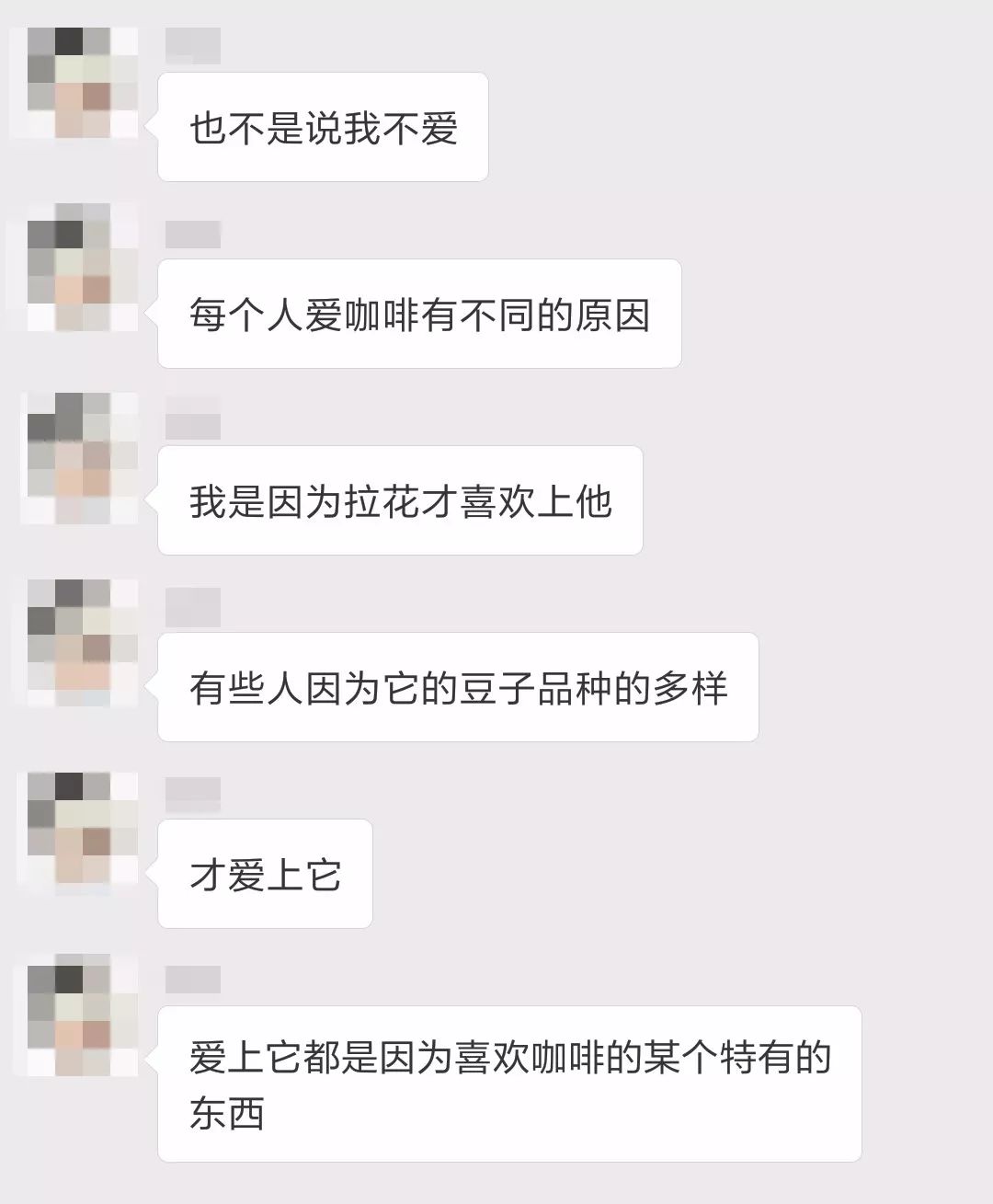Open avatar beside message ending 东西
Screen dimensions: 993x1204
83,1020
